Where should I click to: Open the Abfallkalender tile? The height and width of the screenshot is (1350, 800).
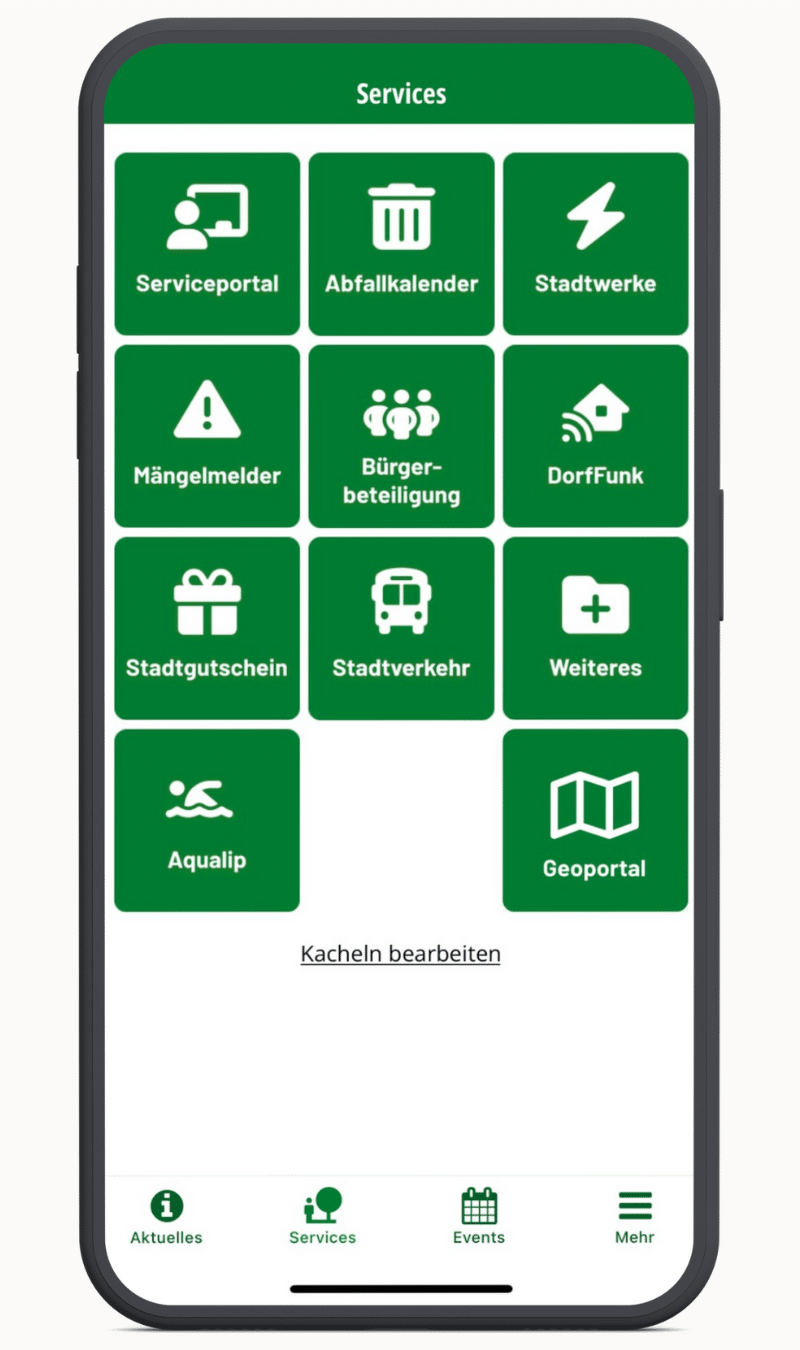[401, 244]
